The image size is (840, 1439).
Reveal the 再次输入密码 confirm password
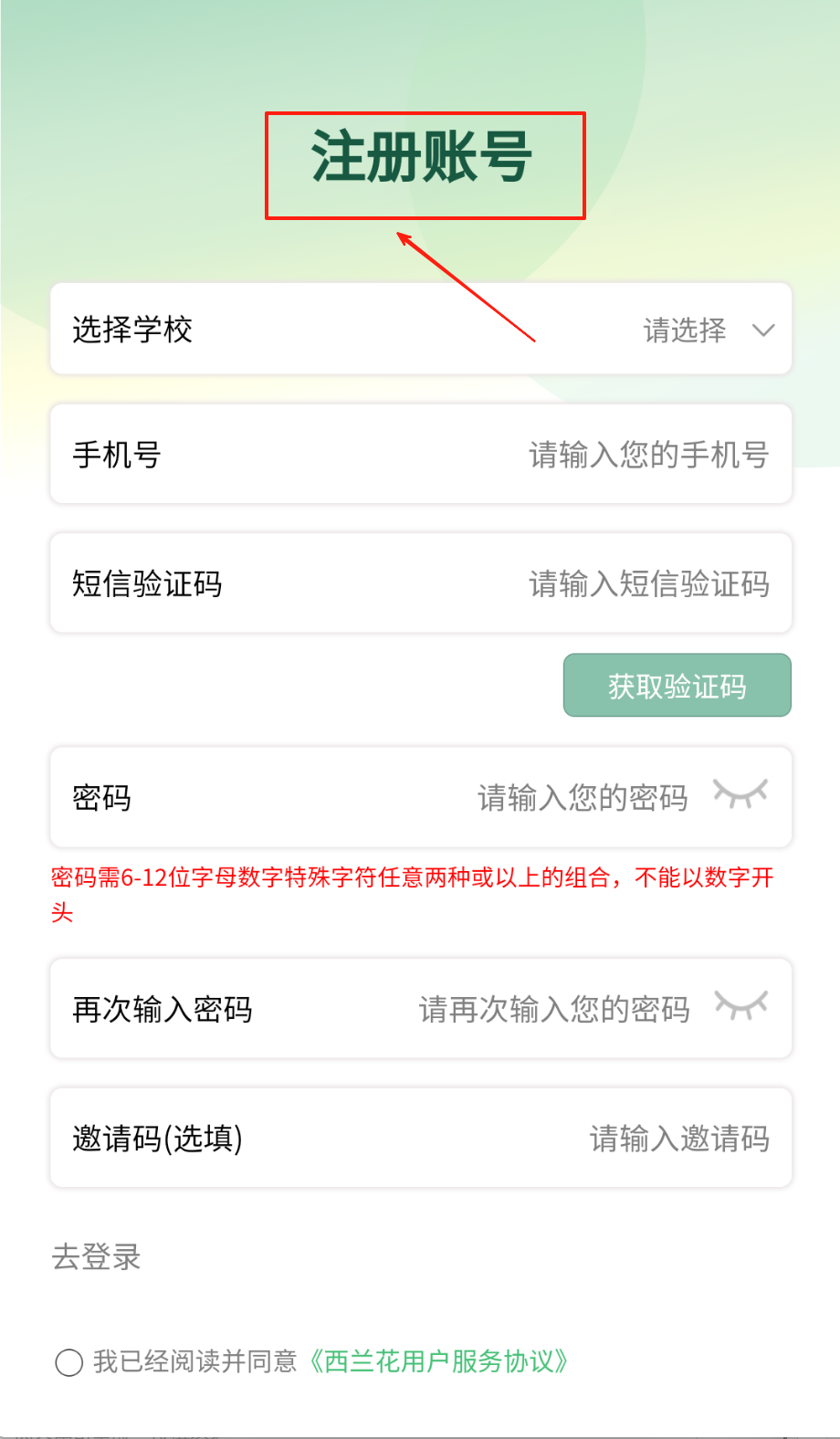(x=740, y=1006)
